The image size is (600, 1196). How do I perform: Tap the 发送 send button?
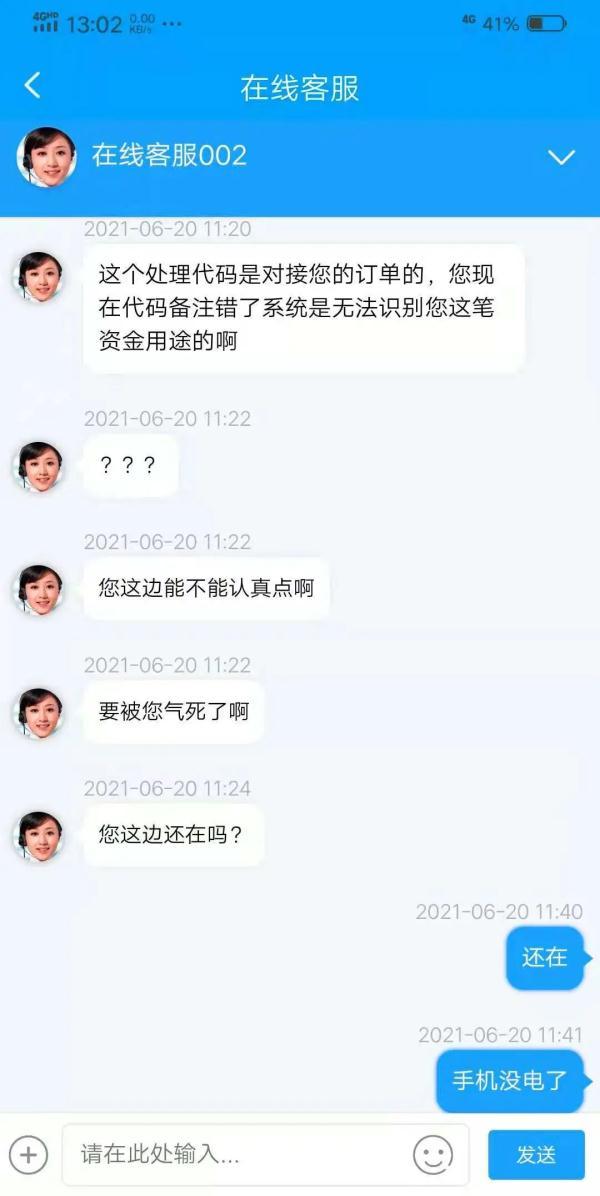pyautogui.click(x=536, y=1155)
